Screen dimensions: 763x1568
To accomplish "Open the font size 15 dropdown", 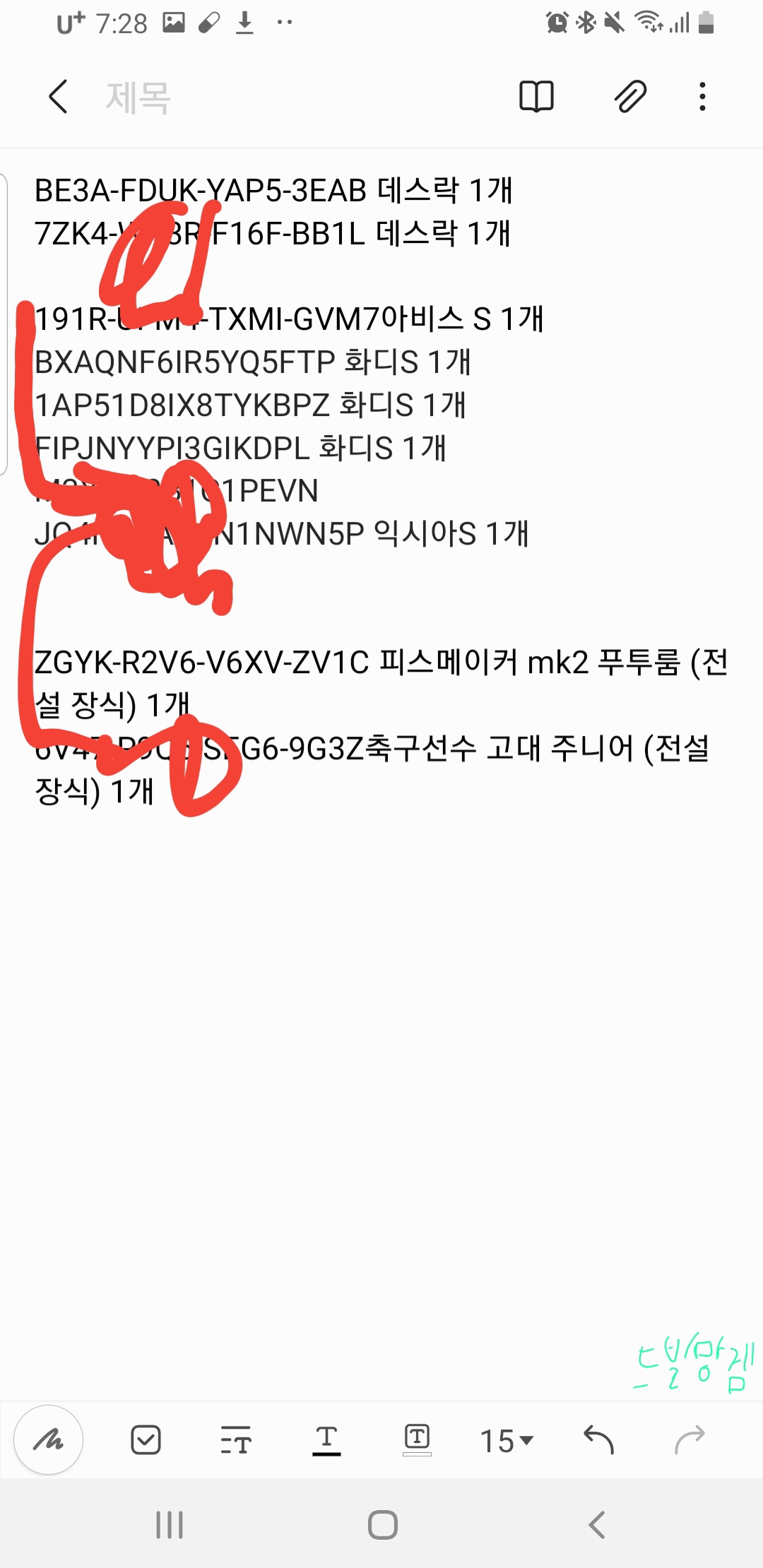I will pyautogui.click(x=507, y=1441).
